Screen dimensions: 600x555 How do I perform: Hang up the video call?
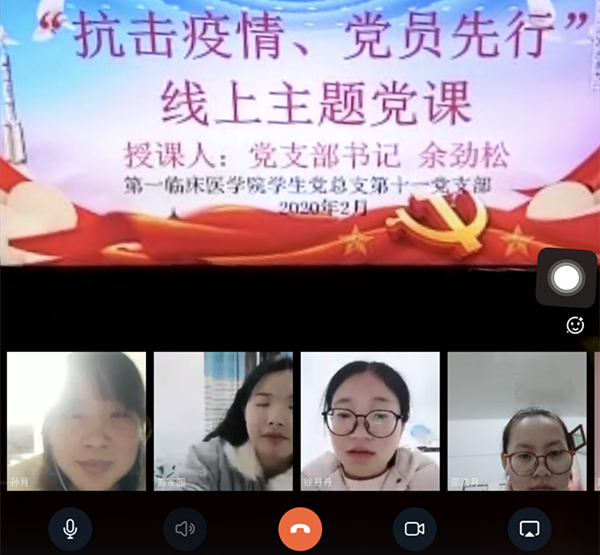[x=300, y=528]
